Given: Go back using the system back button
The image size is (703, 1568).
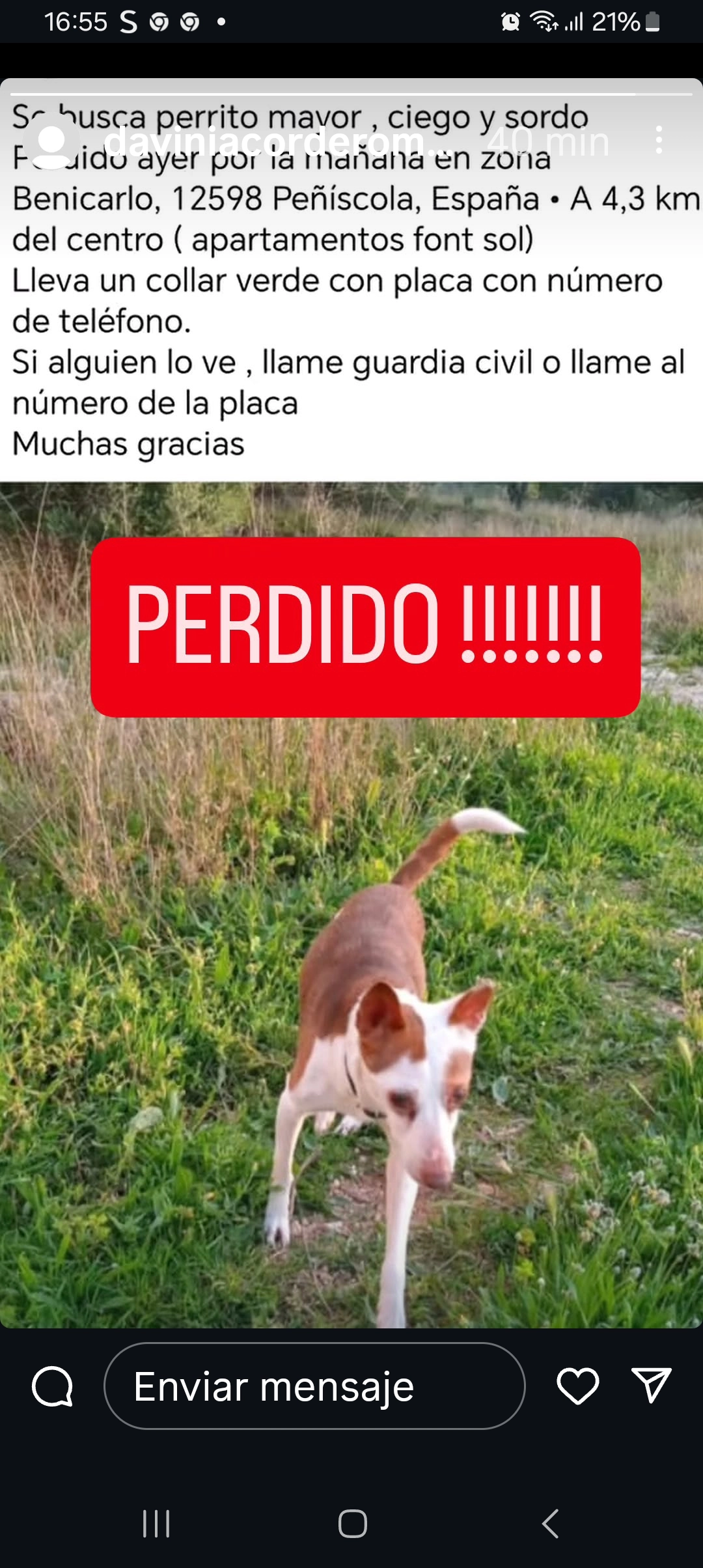Looking at the screenshot, I should [x=551, y=1524].
